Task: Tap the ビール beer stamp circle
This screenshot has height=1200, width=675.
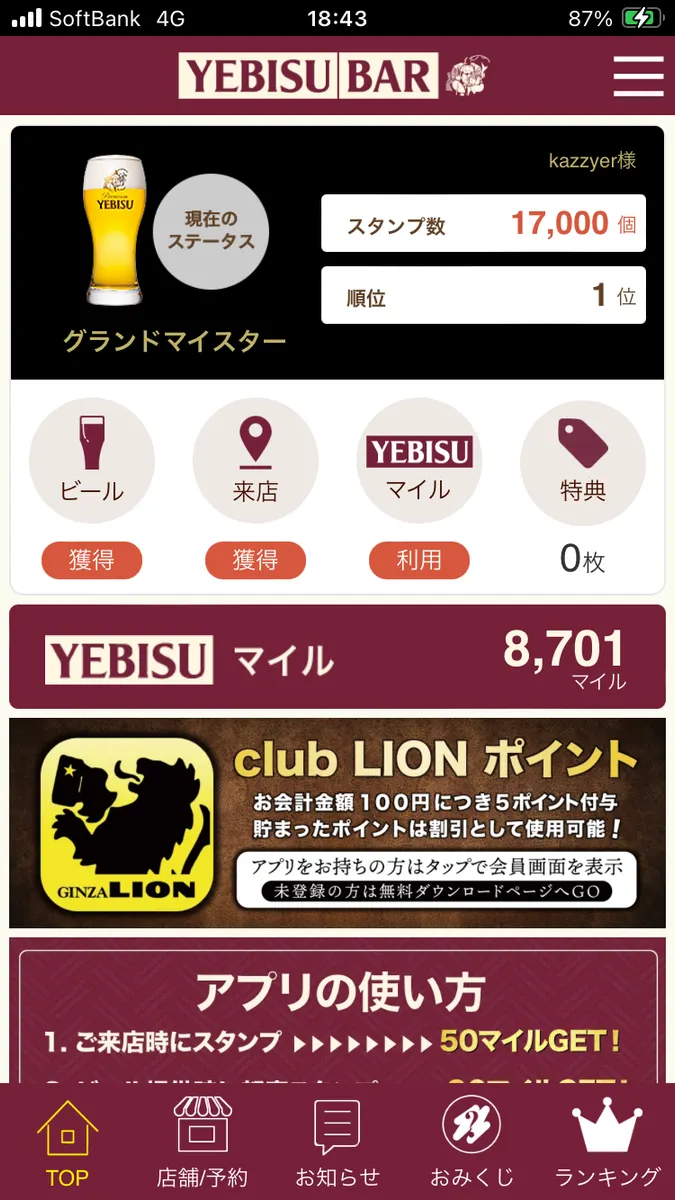Action: coord(92,461)
